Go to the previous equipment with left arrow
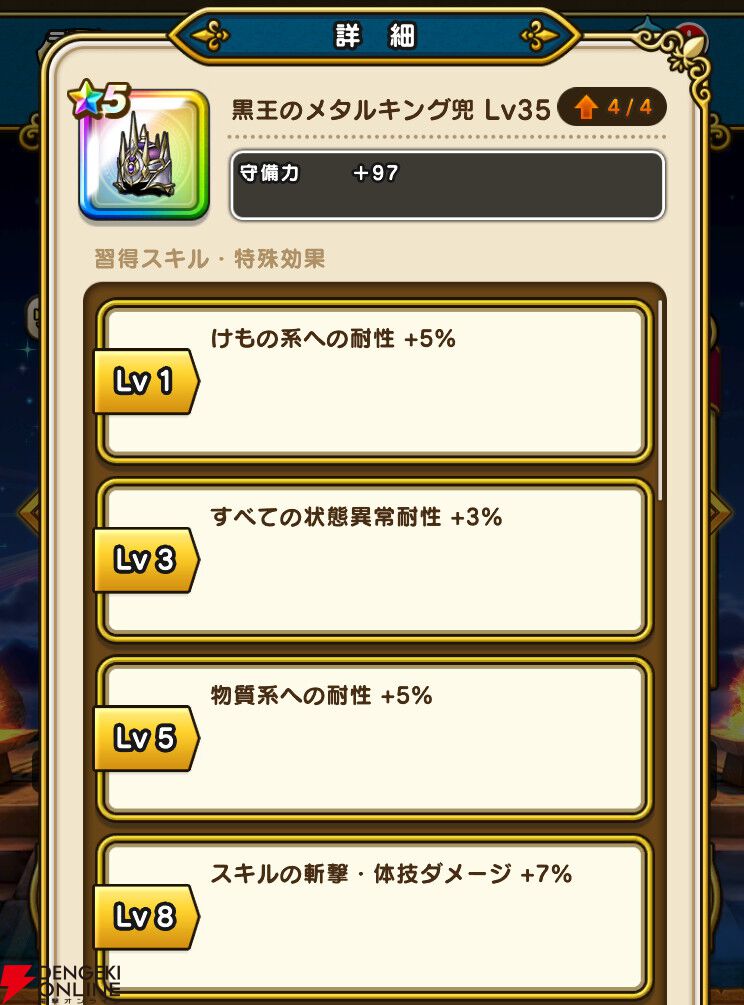 coord(29,511)
